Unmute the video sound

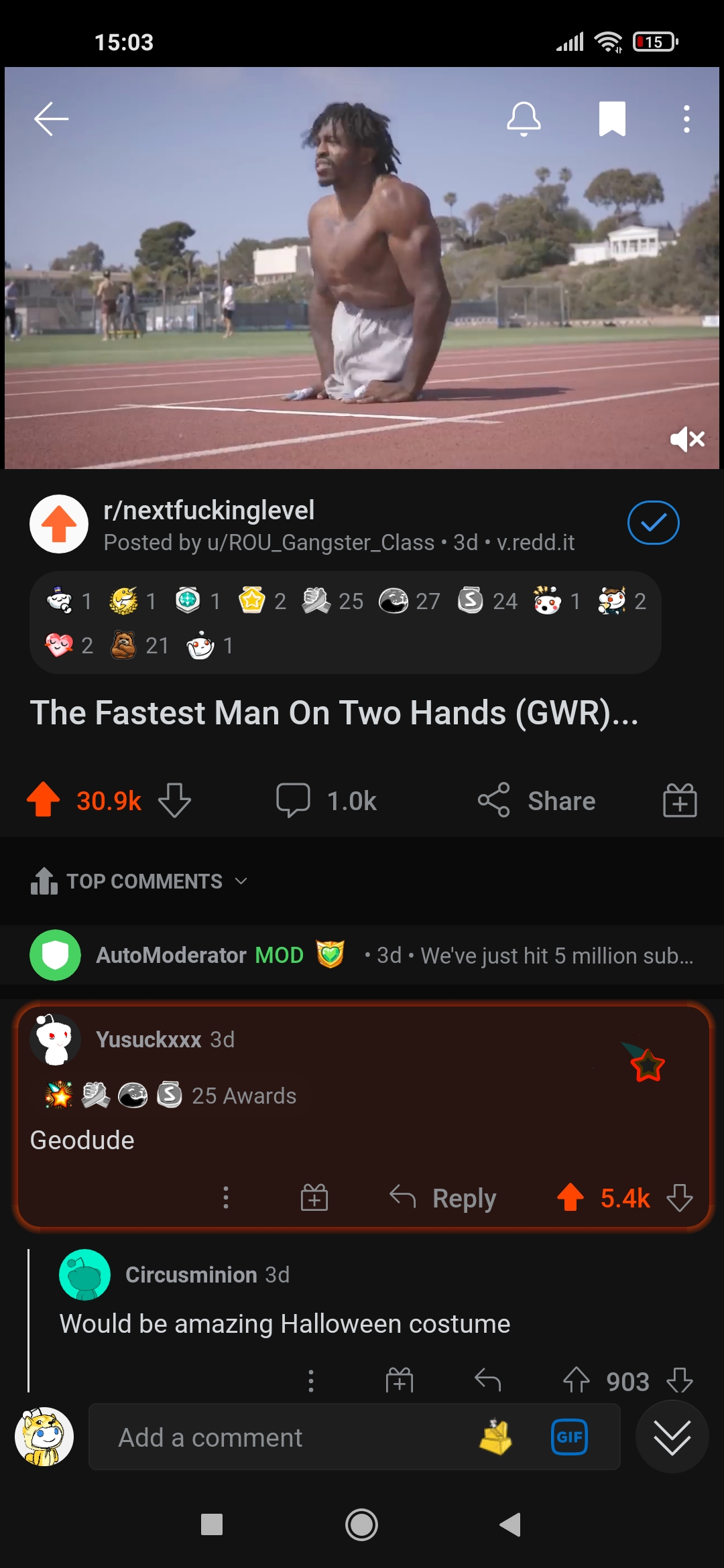(x=687, y=439)
